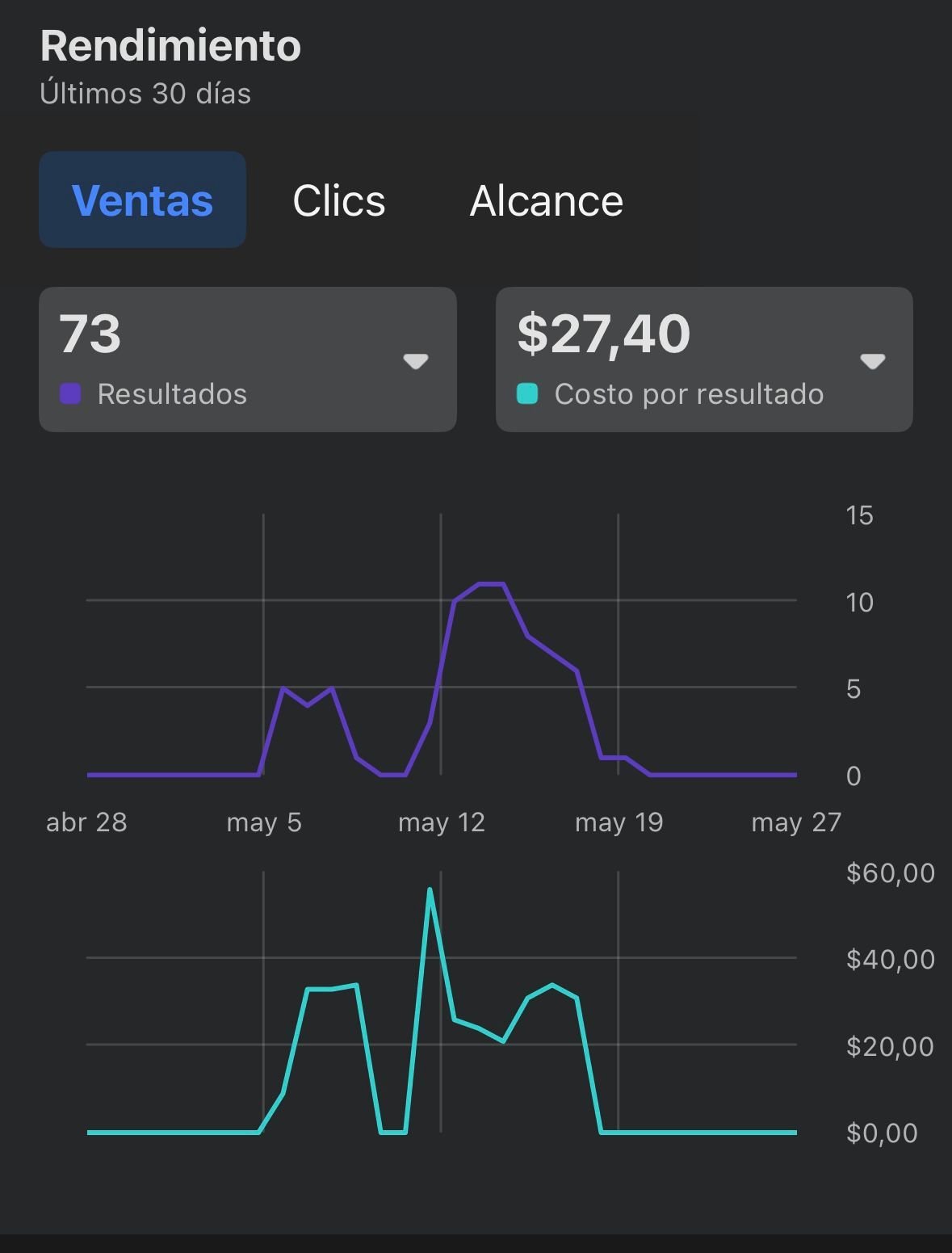Switch to the Alcance tab

[x=546, y=200]
